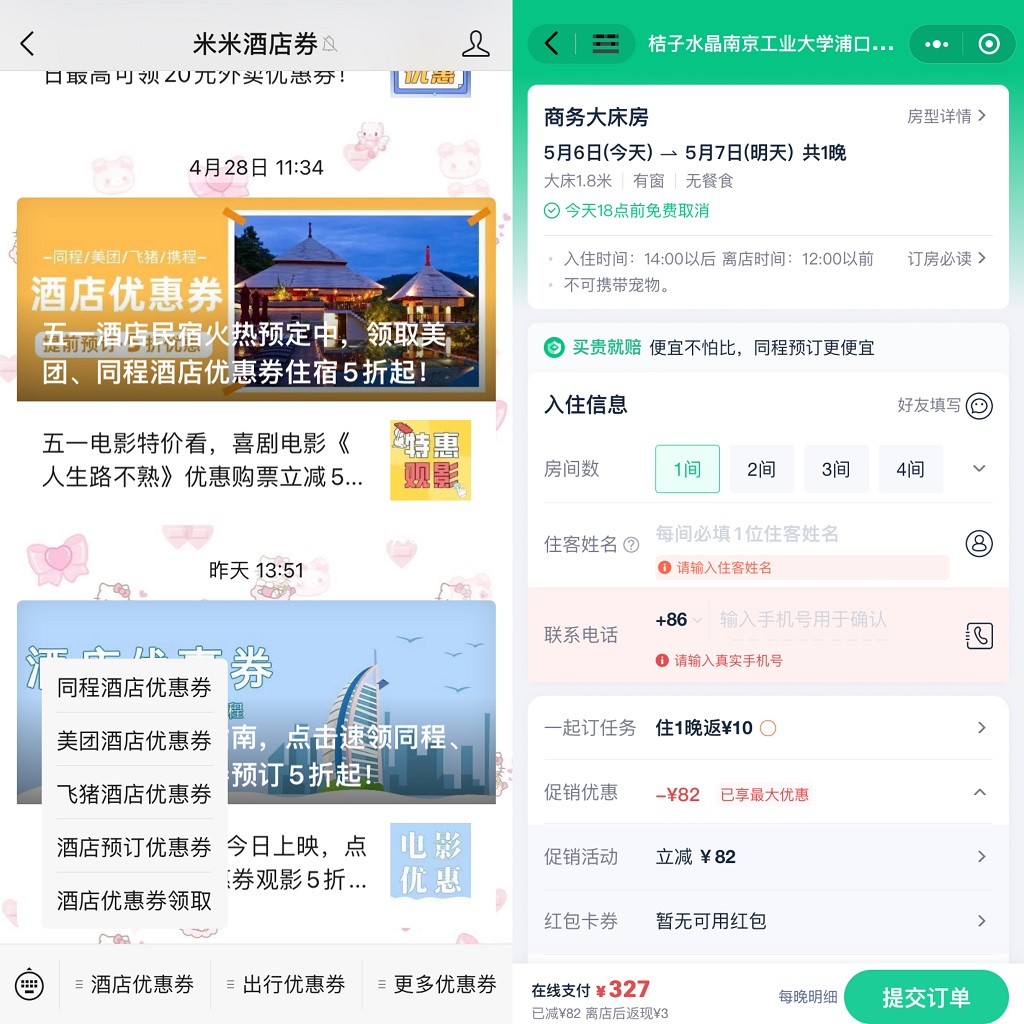
Task: Submit the order with 提交订单
Action: pos(925,997)
